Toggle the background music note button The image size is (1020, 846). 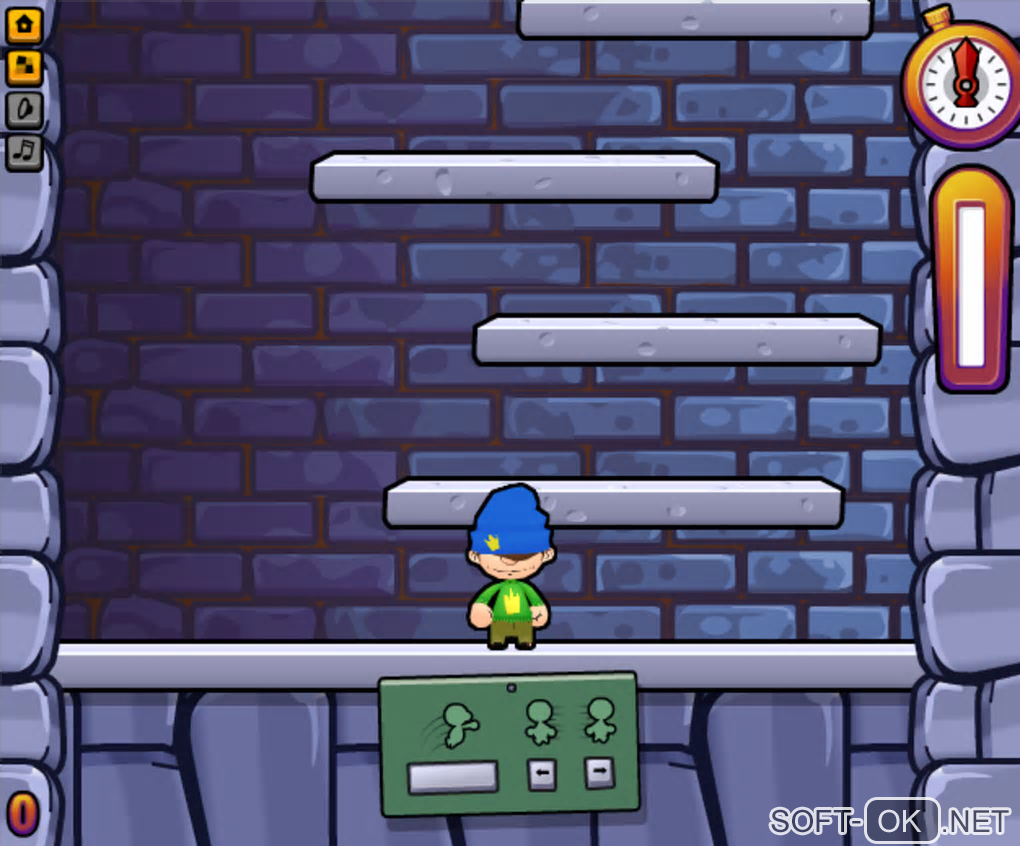[24, 152]
